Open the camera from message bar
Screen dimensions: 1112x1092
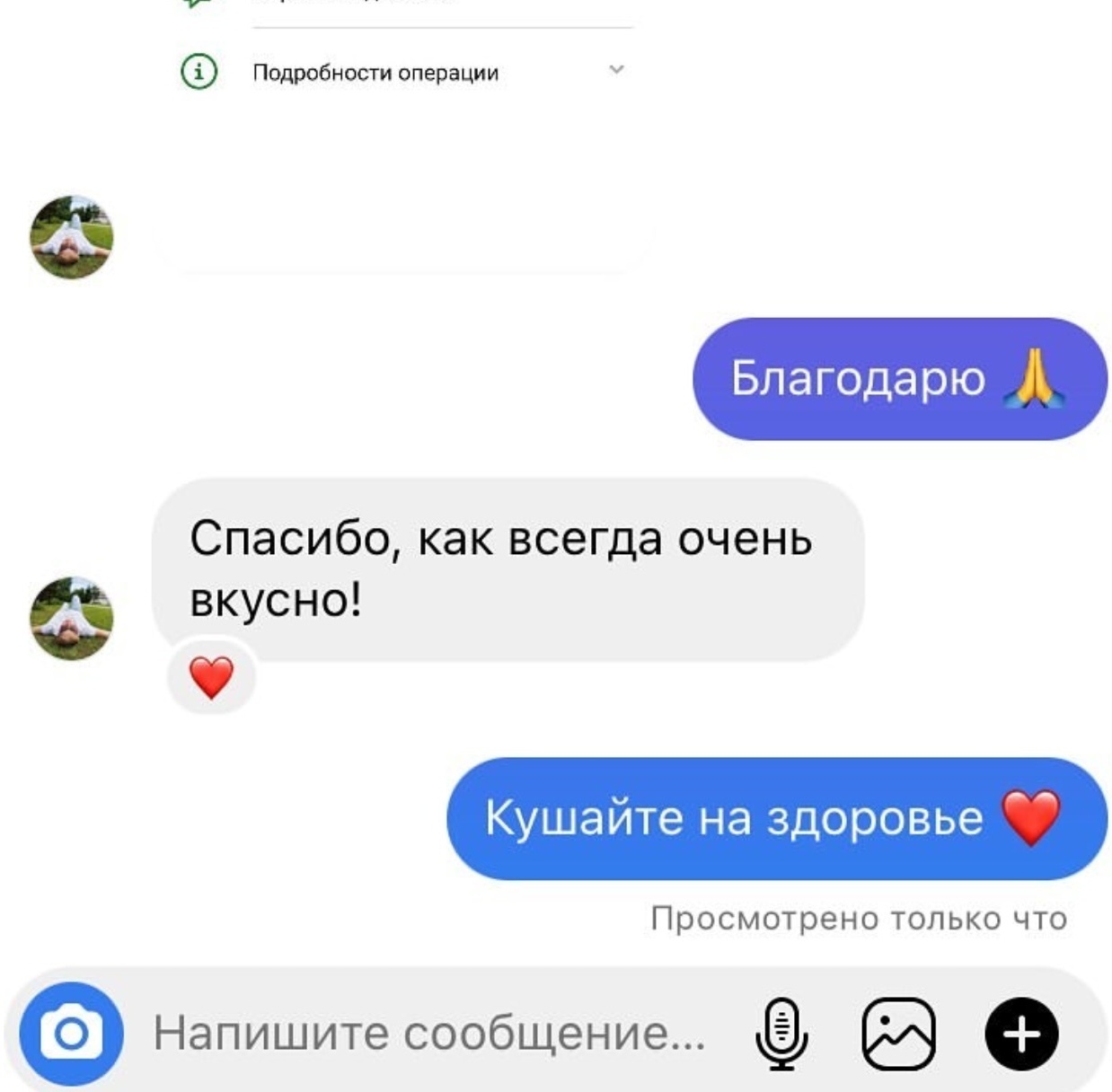pos(71,1034)
